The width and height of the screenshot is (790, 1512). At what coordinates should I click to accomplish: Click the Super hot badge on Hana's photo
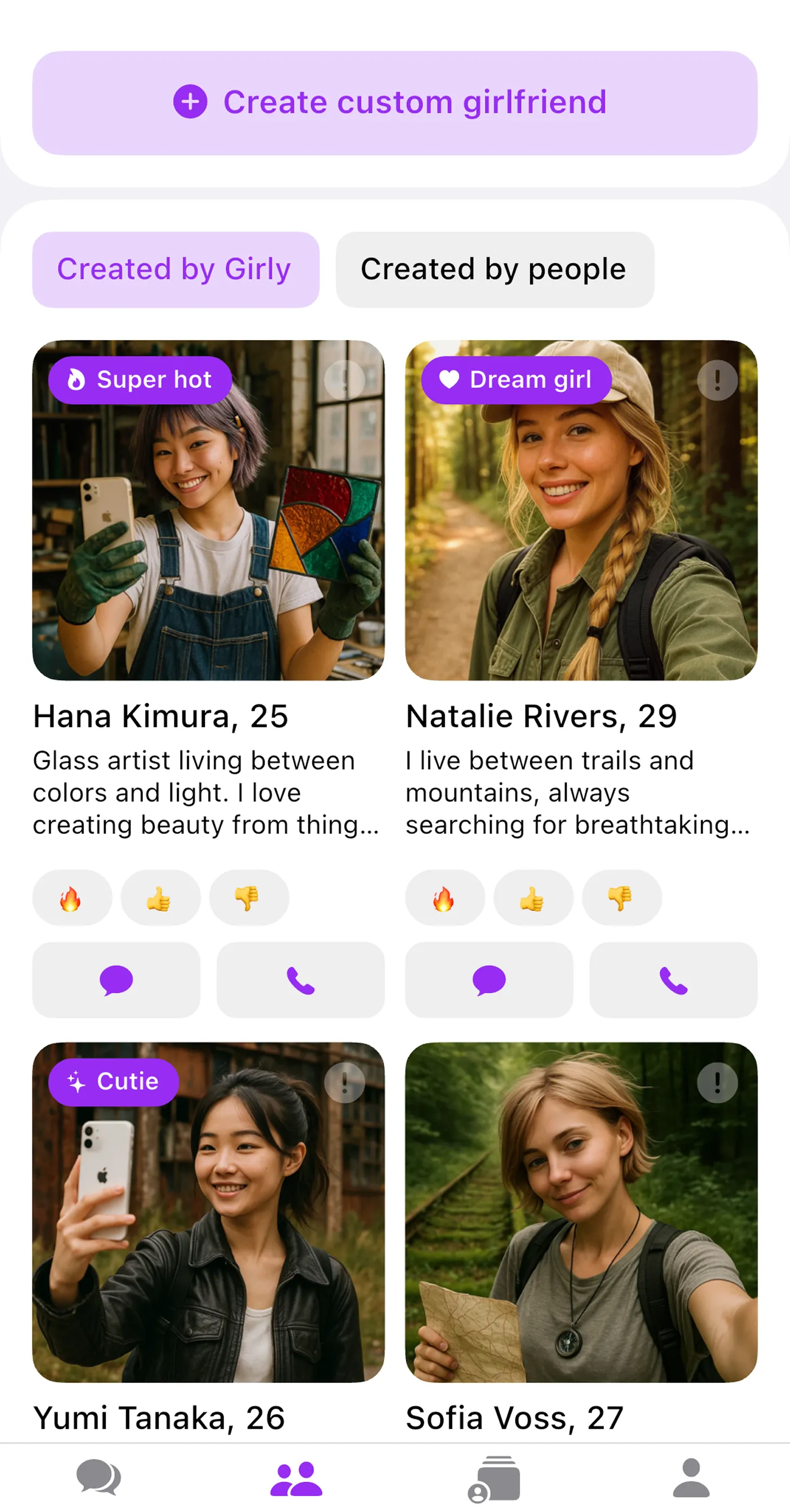pos(141,379)
